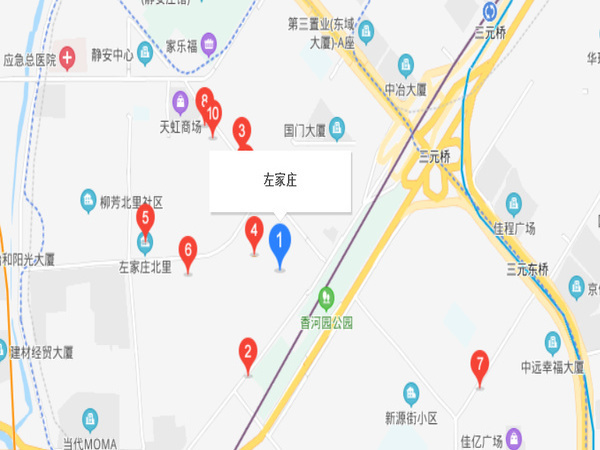Select red marker number 7
This screenshot has height=450, width=600.
pyautogui.click(x=480, y=363)
